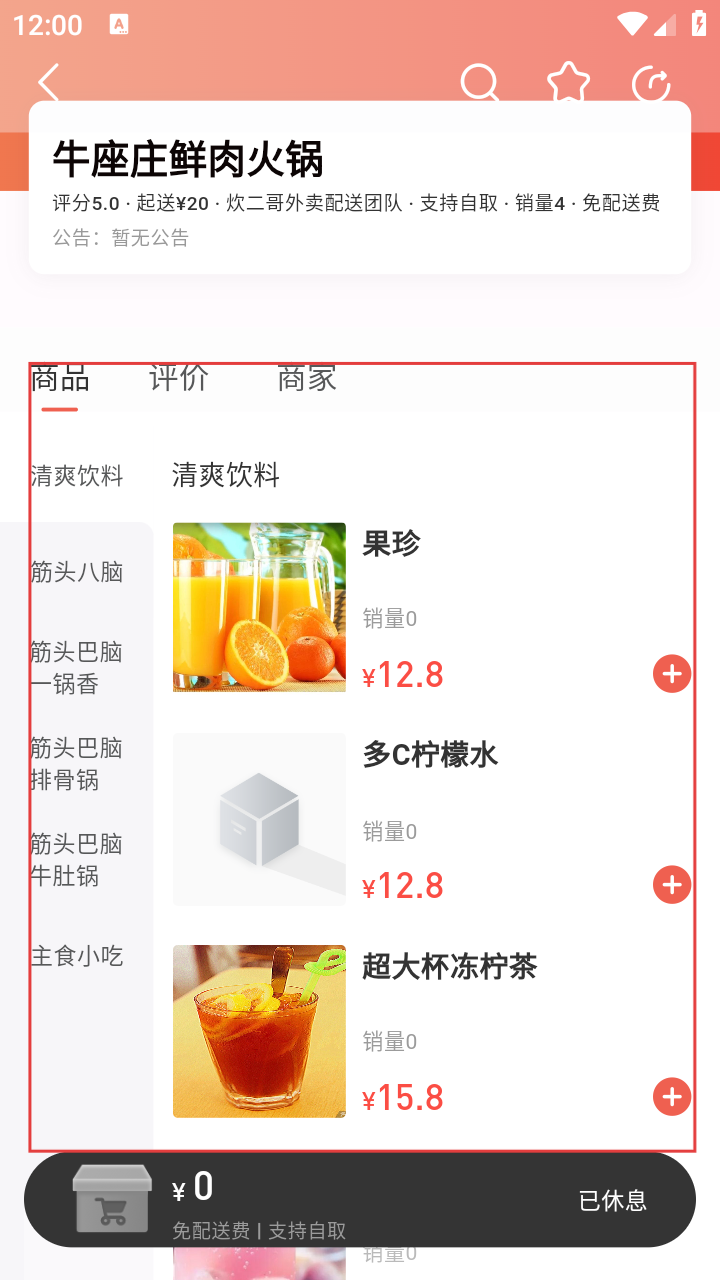Screen dimensions: 720x1280
Task: Open search with the magnifier icon
Action: pyautogui.click(x=480, y=84)
